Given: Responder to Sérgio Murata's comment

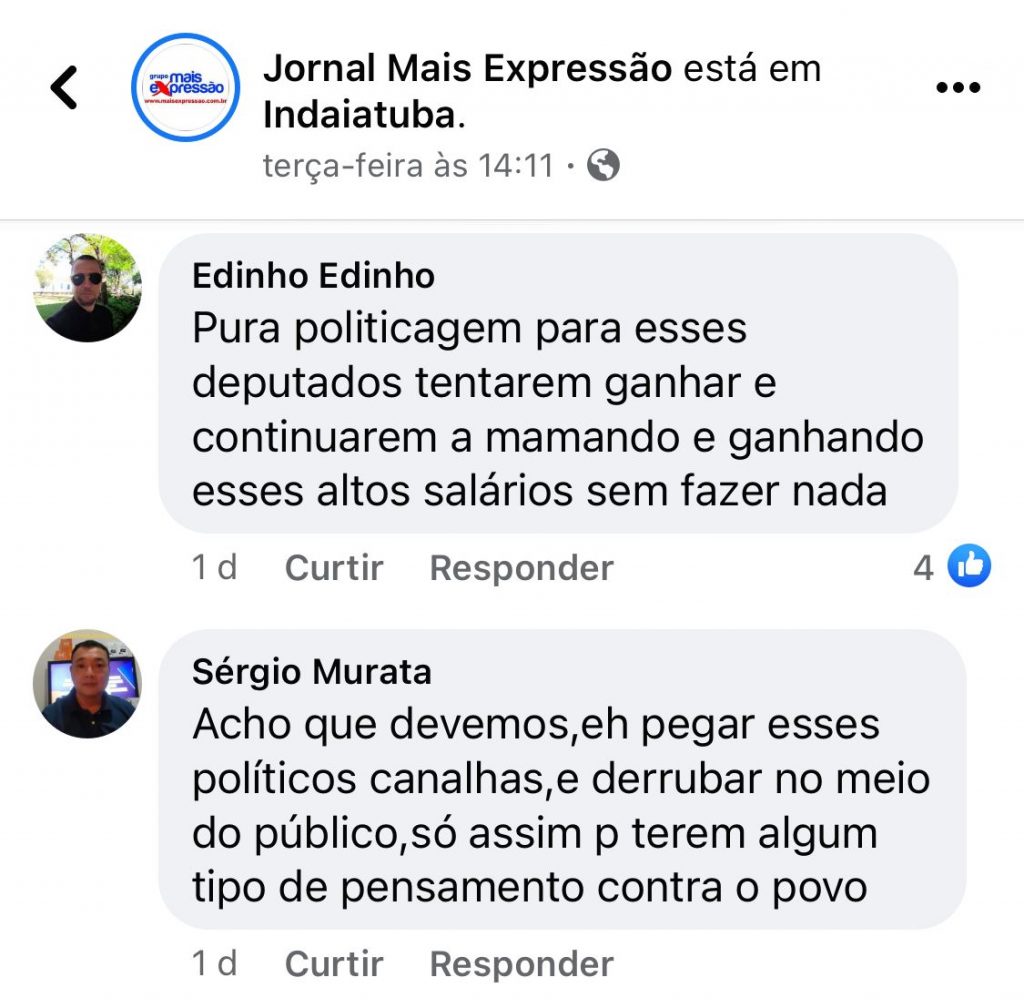Looking at the screenshot, I should [521, 964].
